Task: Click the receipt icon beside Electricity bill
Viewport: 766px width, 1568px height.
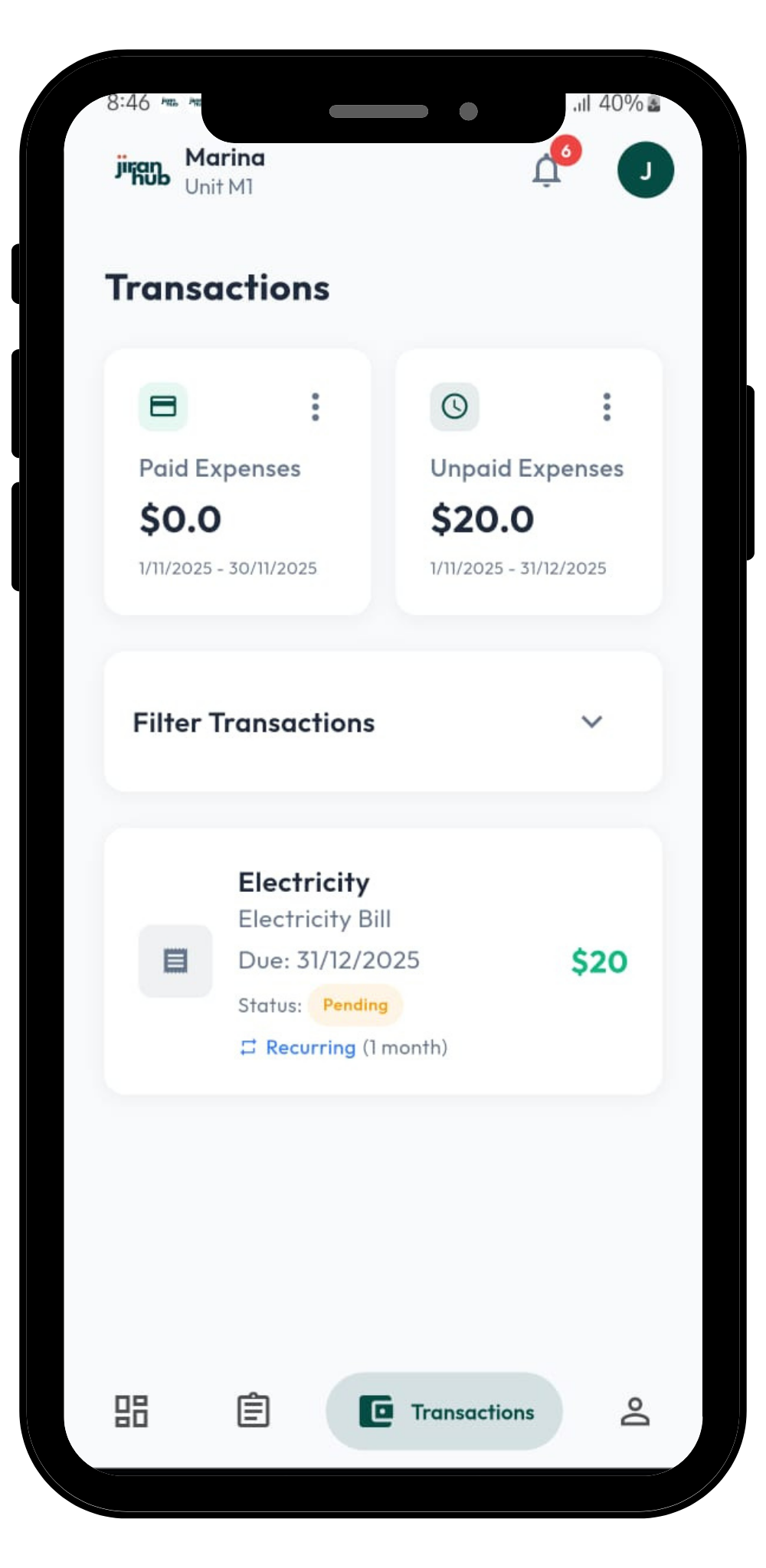Action: (175, 959)
